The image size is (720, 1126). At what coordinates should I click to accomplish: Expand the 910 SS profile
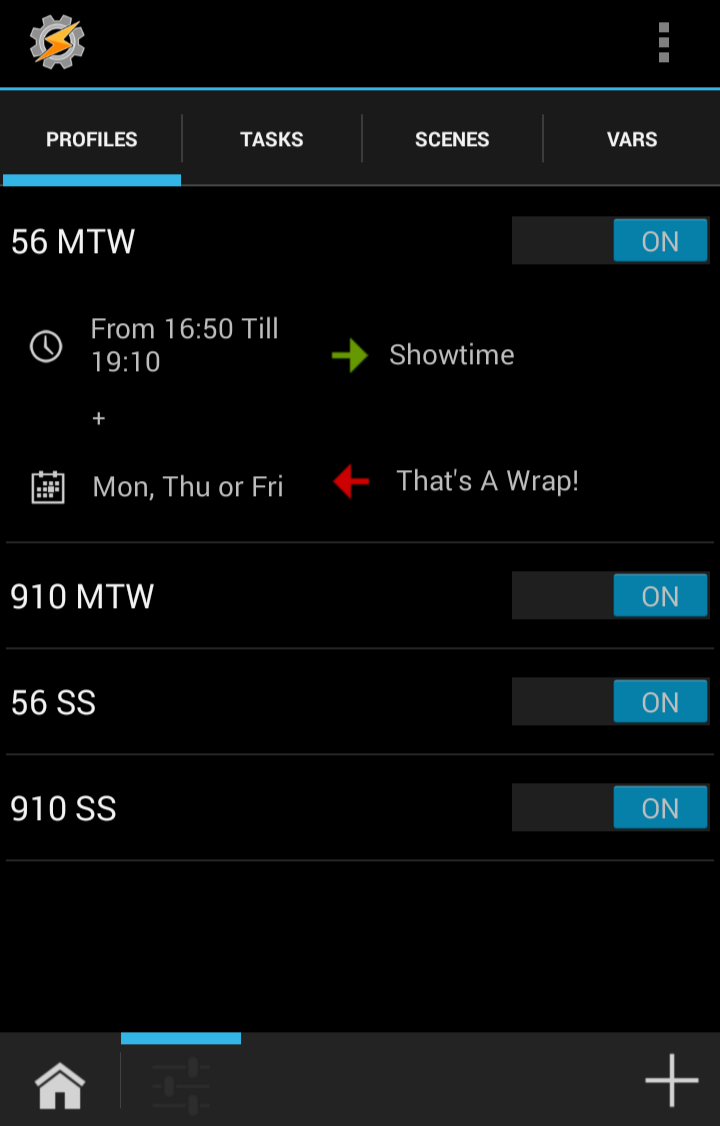pos(64,809)
